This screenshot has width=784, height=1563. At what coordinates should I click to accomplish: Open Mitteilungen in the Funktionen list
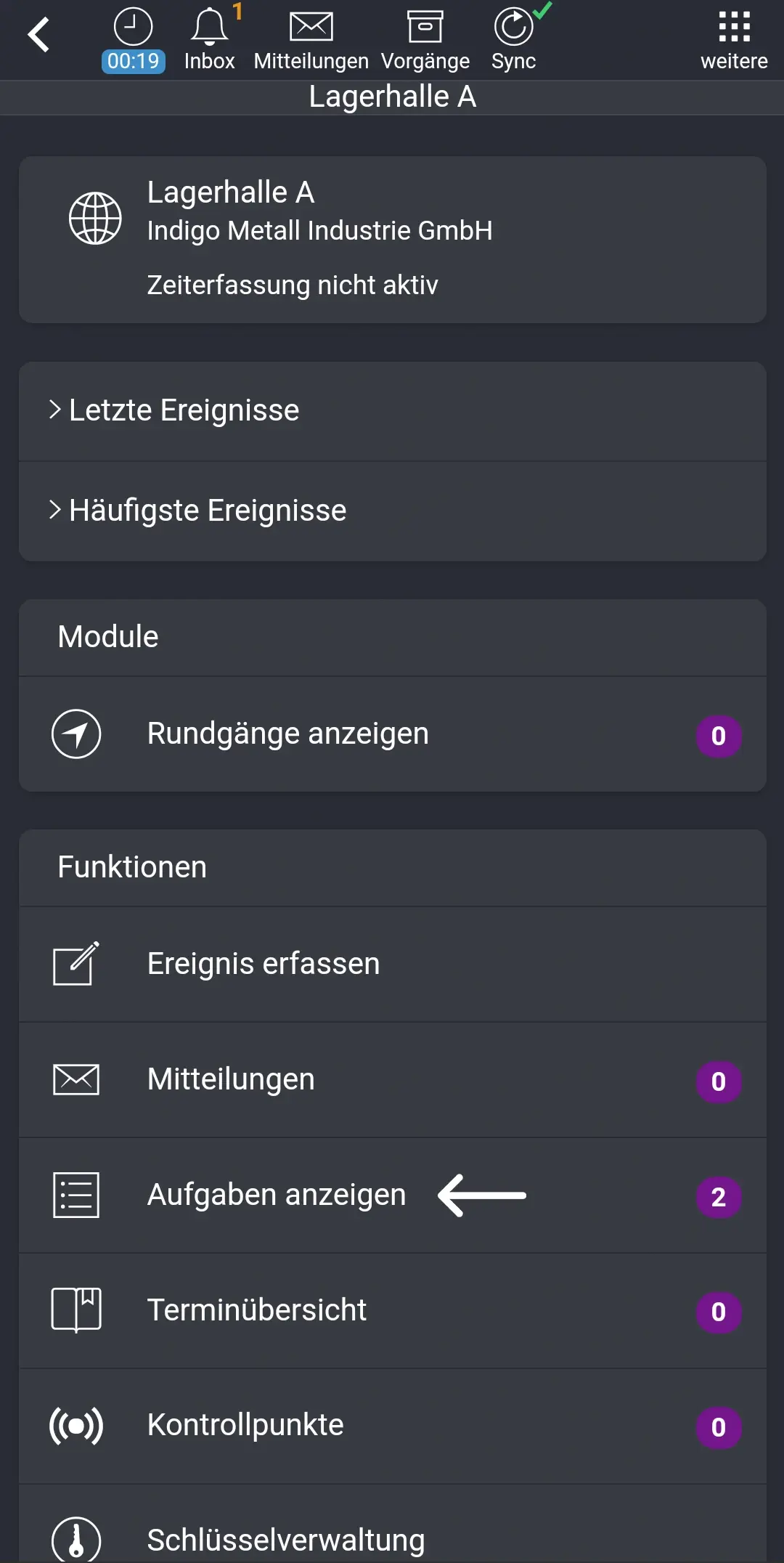pos(229,1079)
